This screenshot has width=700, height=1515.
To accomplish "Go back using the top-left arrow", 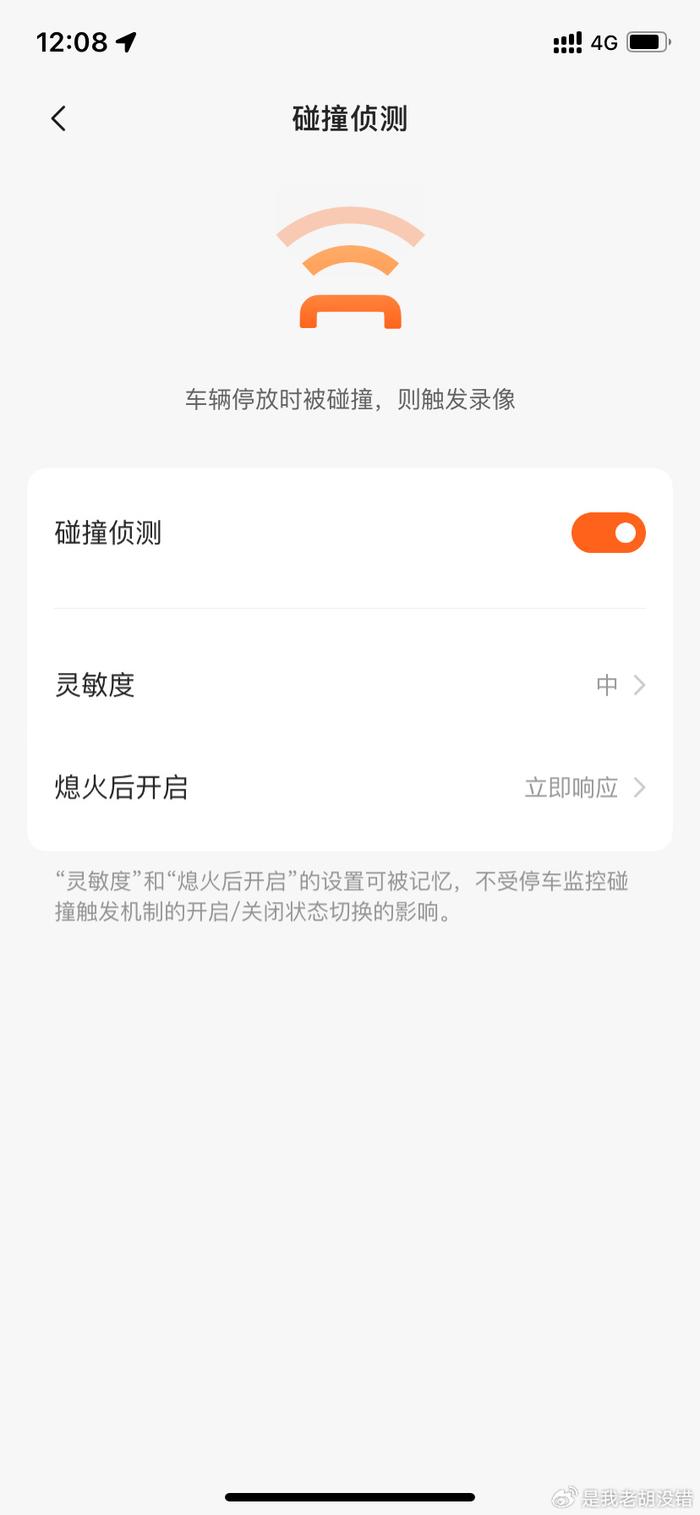I will click(58, 119).
